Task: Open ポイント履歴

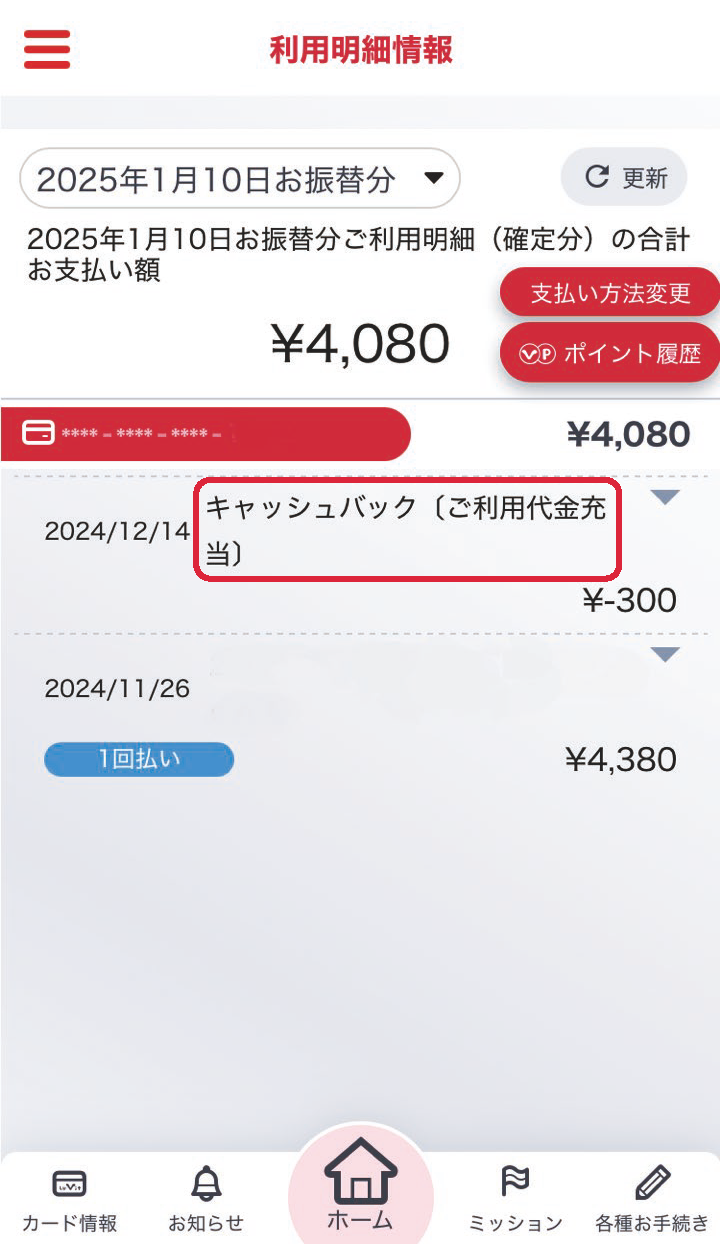Action: coord(609,353)
